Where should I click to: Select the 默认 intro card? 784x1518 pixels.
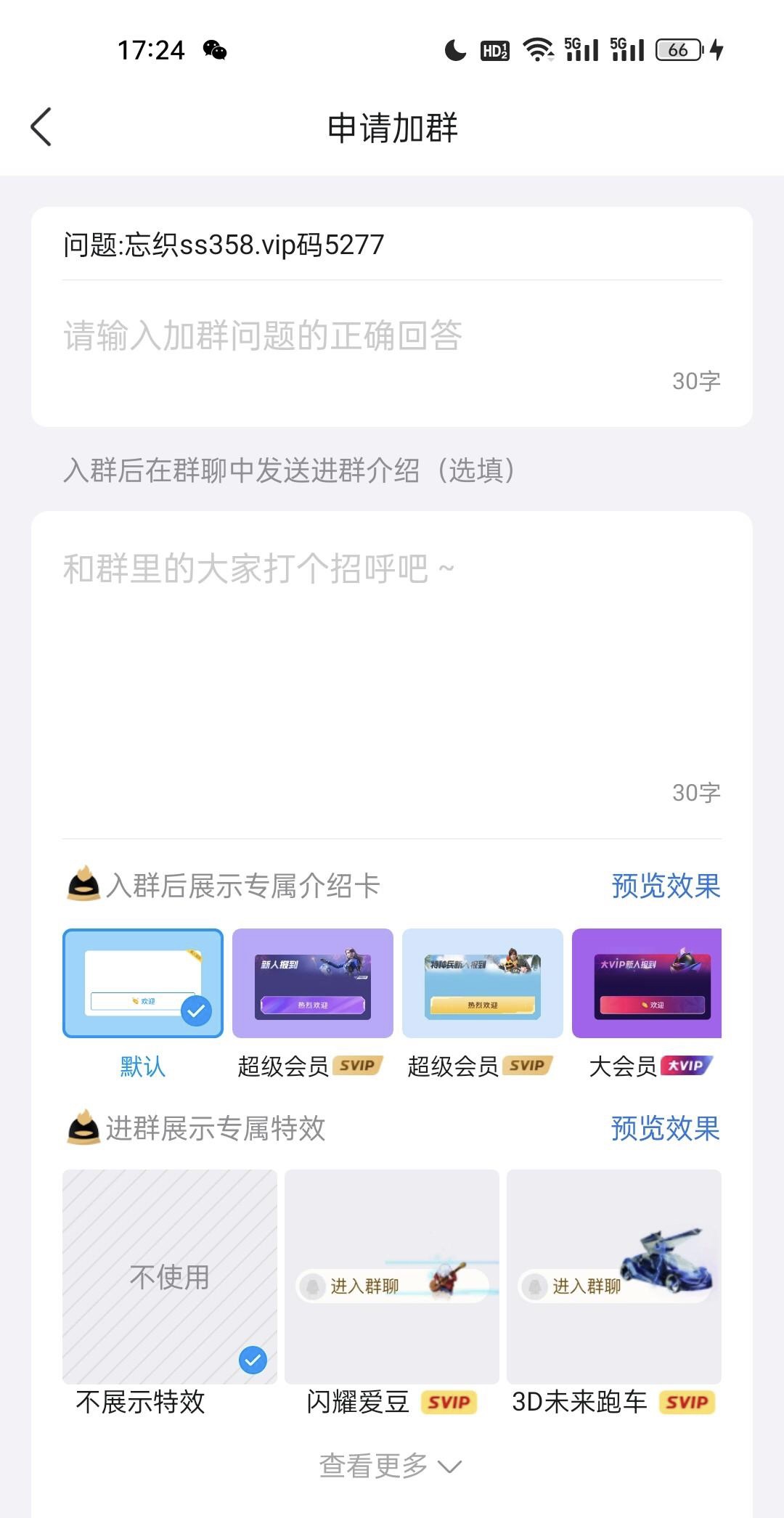pyautogui.click(x=143, y=983)
